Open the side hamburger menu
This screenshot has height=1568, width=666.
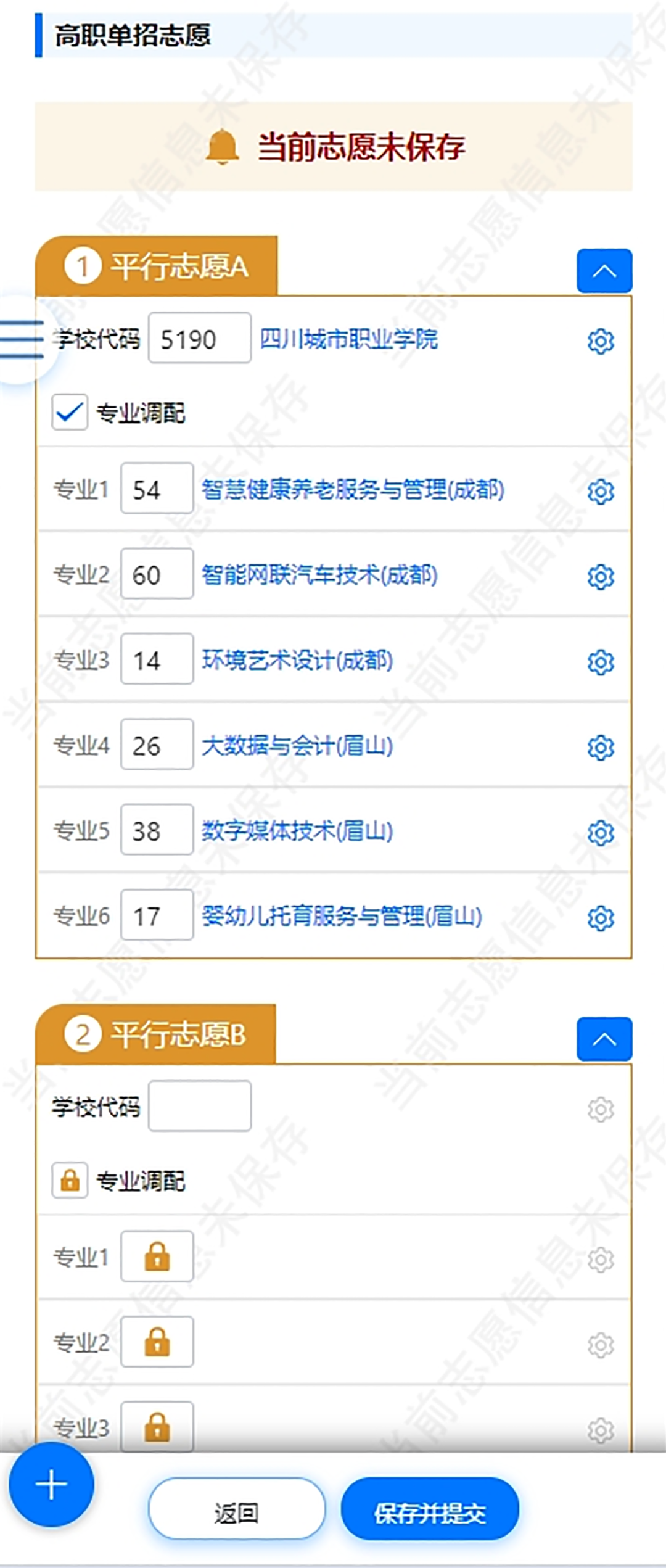click(23, 339)
